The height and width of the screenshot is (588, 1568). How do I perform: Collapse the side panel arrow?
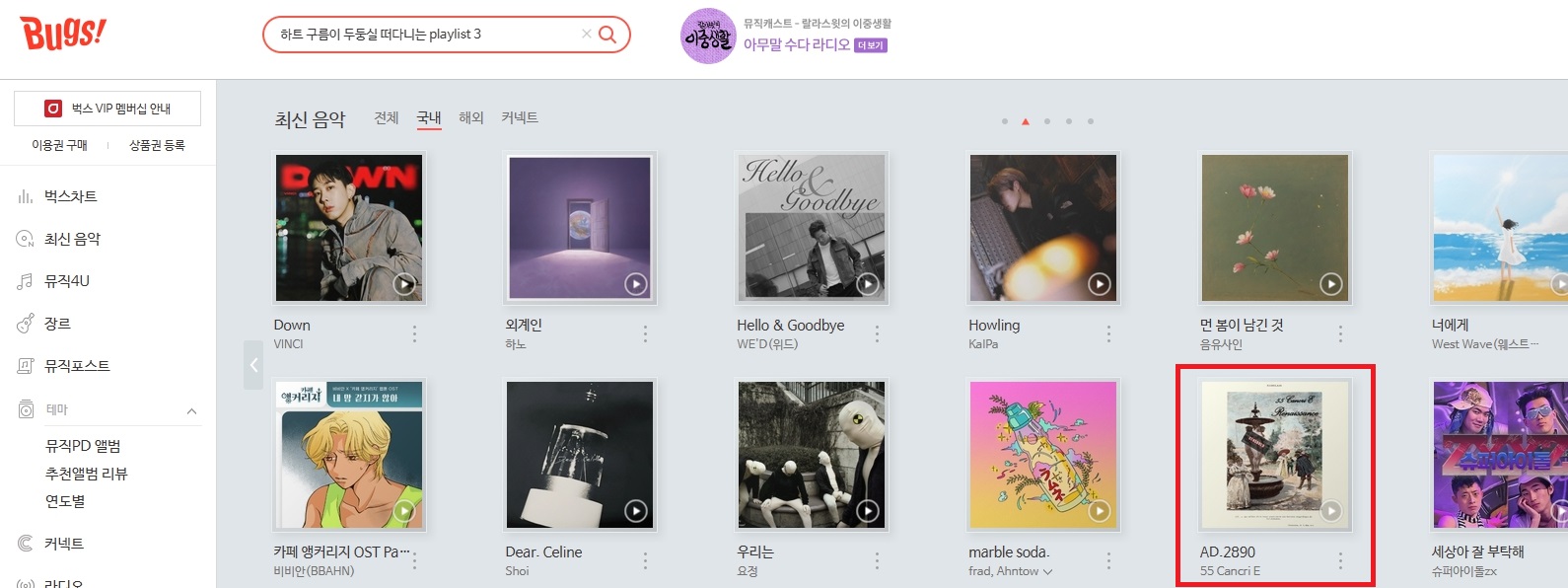tap(253, 365)
